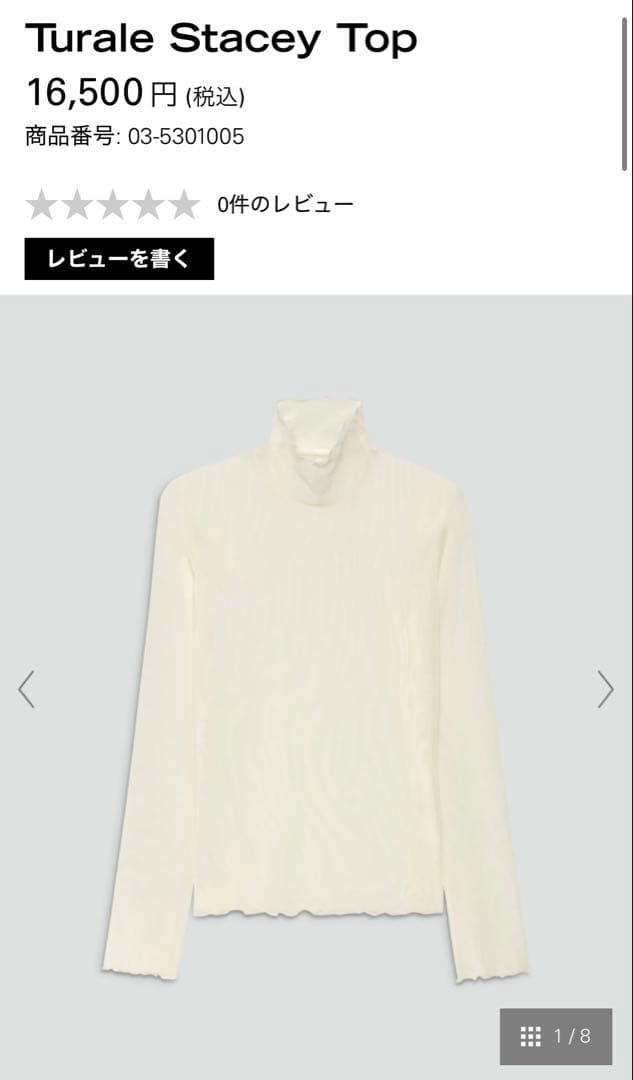This screenshot has width=633, height=1080.
Task: Show the next product image
Action: pos(605,689)
